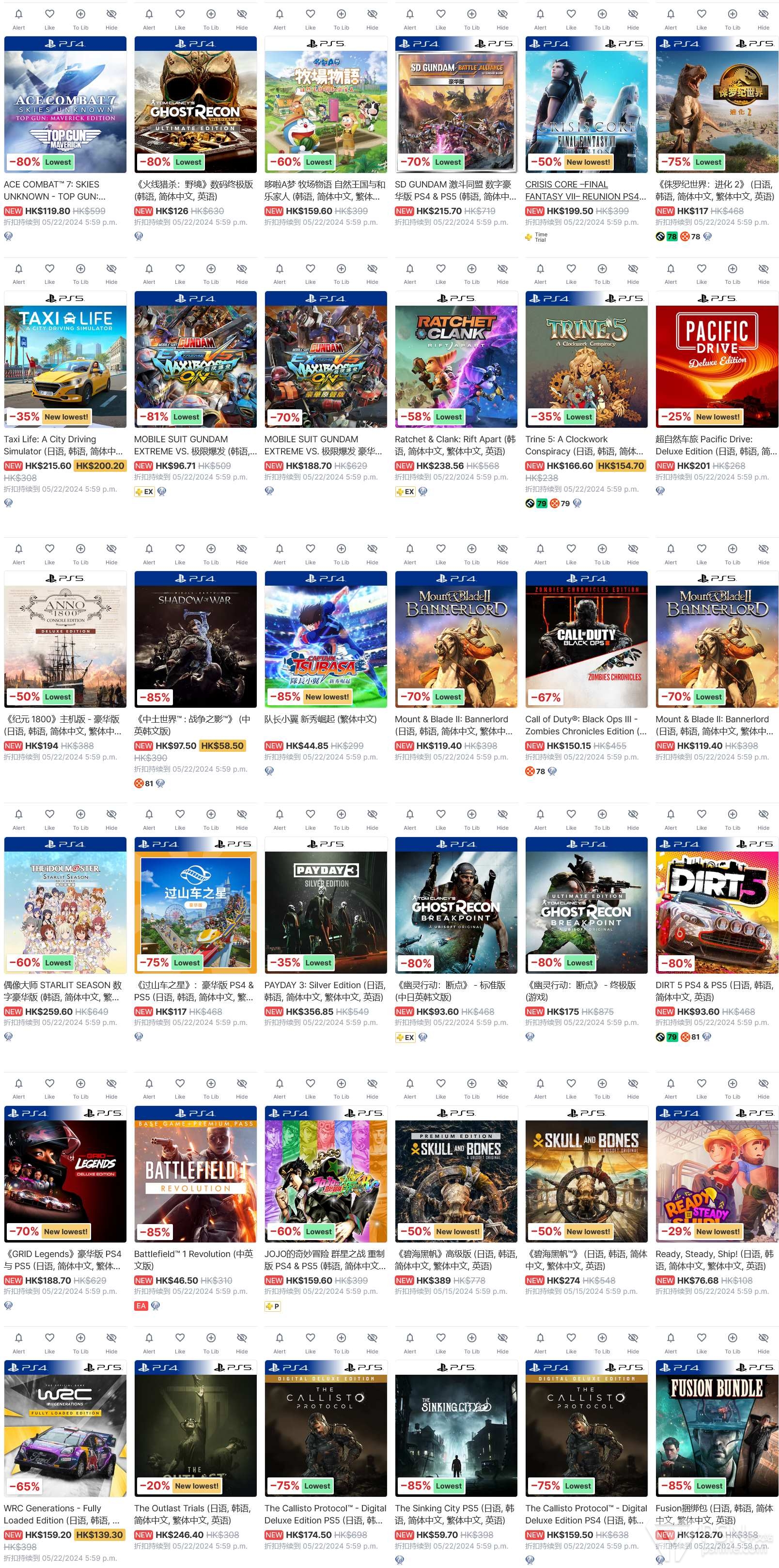Image resolution: width=779 pixels, height=1568 pixels.
Task: Add the Doraemon farm game to library
Action: tap(342, 19)
